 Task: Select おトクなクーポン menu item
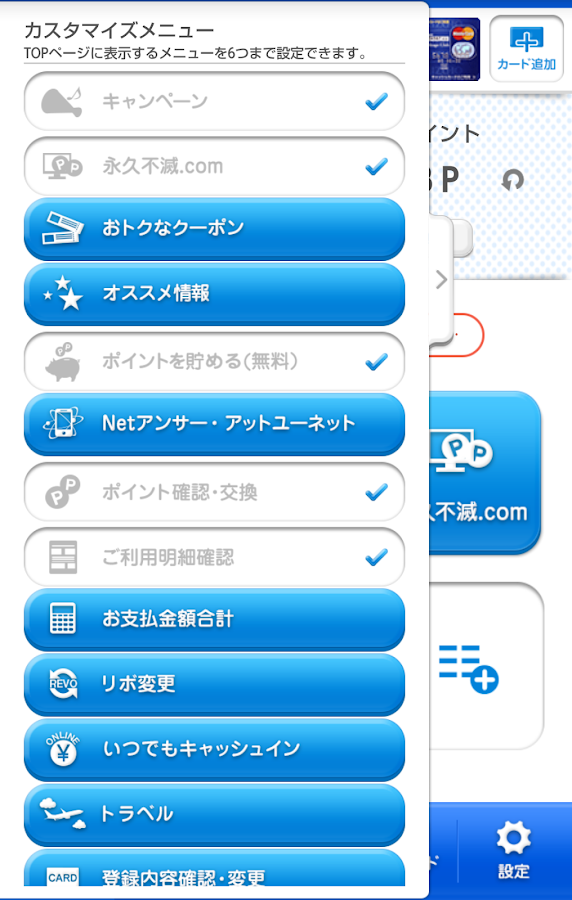click(214, 228)
